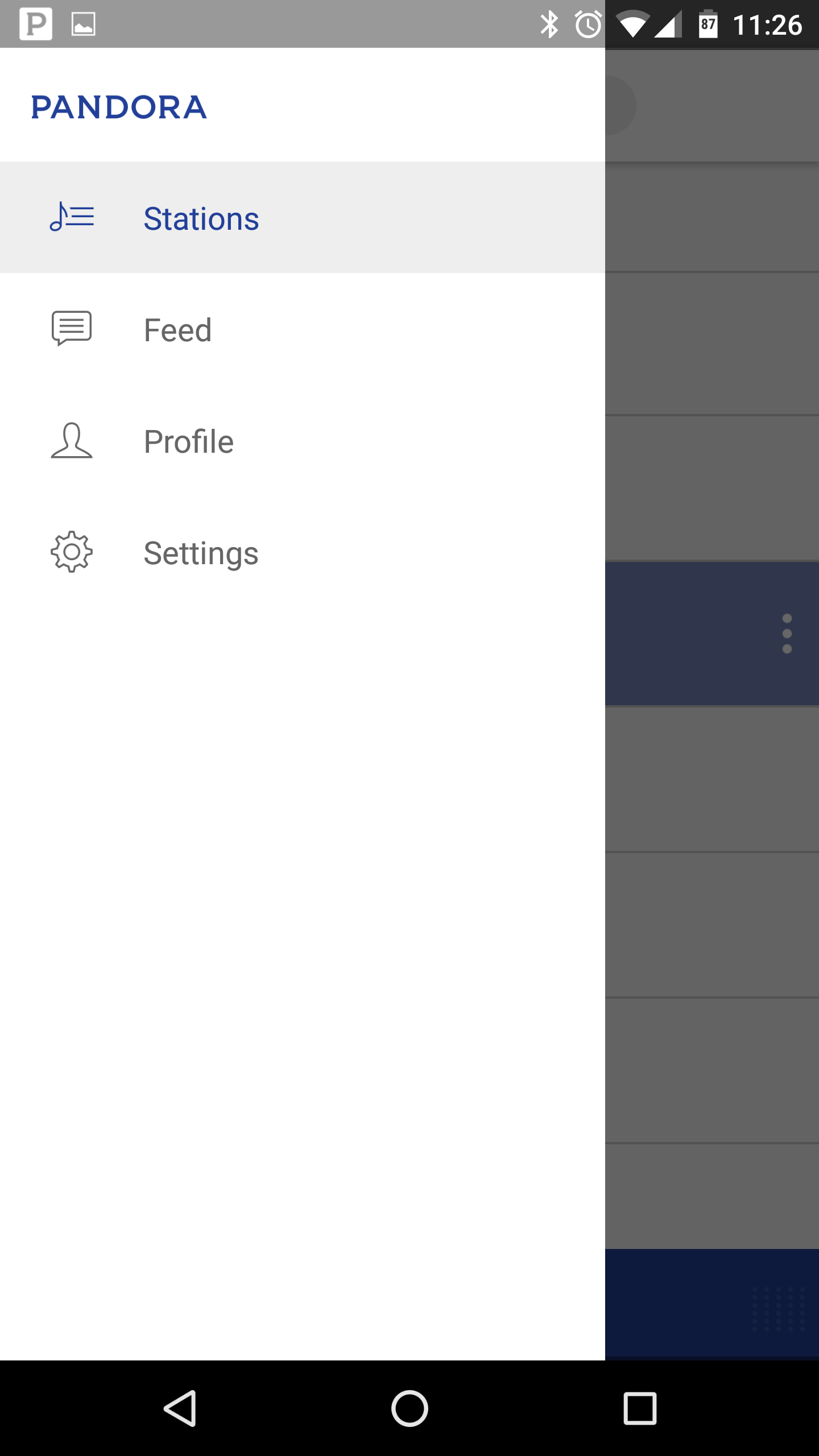819x1456 pixels.
Task: Select Stations from the navigation drawer
Action: pyautogui.click(x=200, y=218)
